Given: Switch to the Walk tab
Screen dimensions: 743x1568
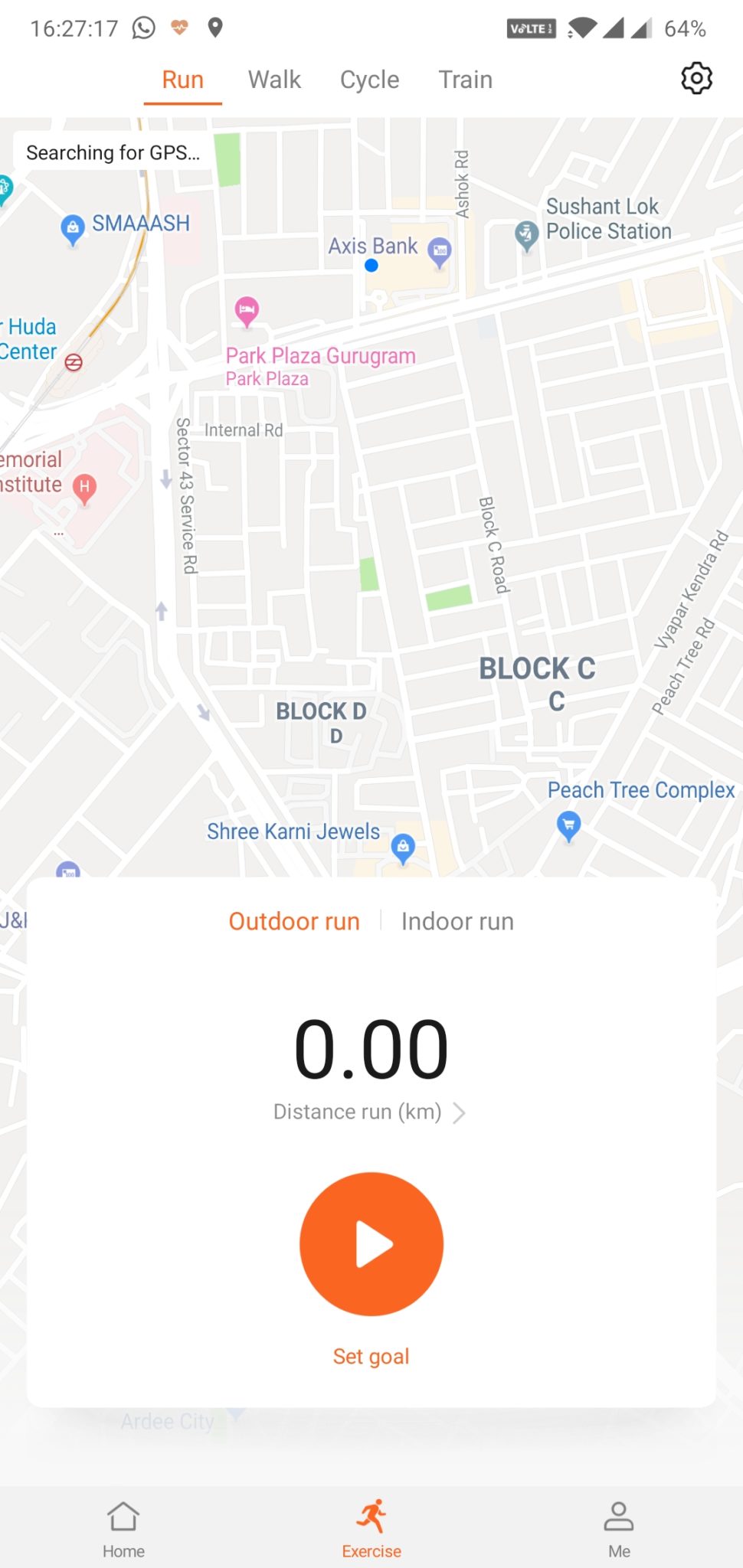Looking at the screenshot, I should (274, 80).
